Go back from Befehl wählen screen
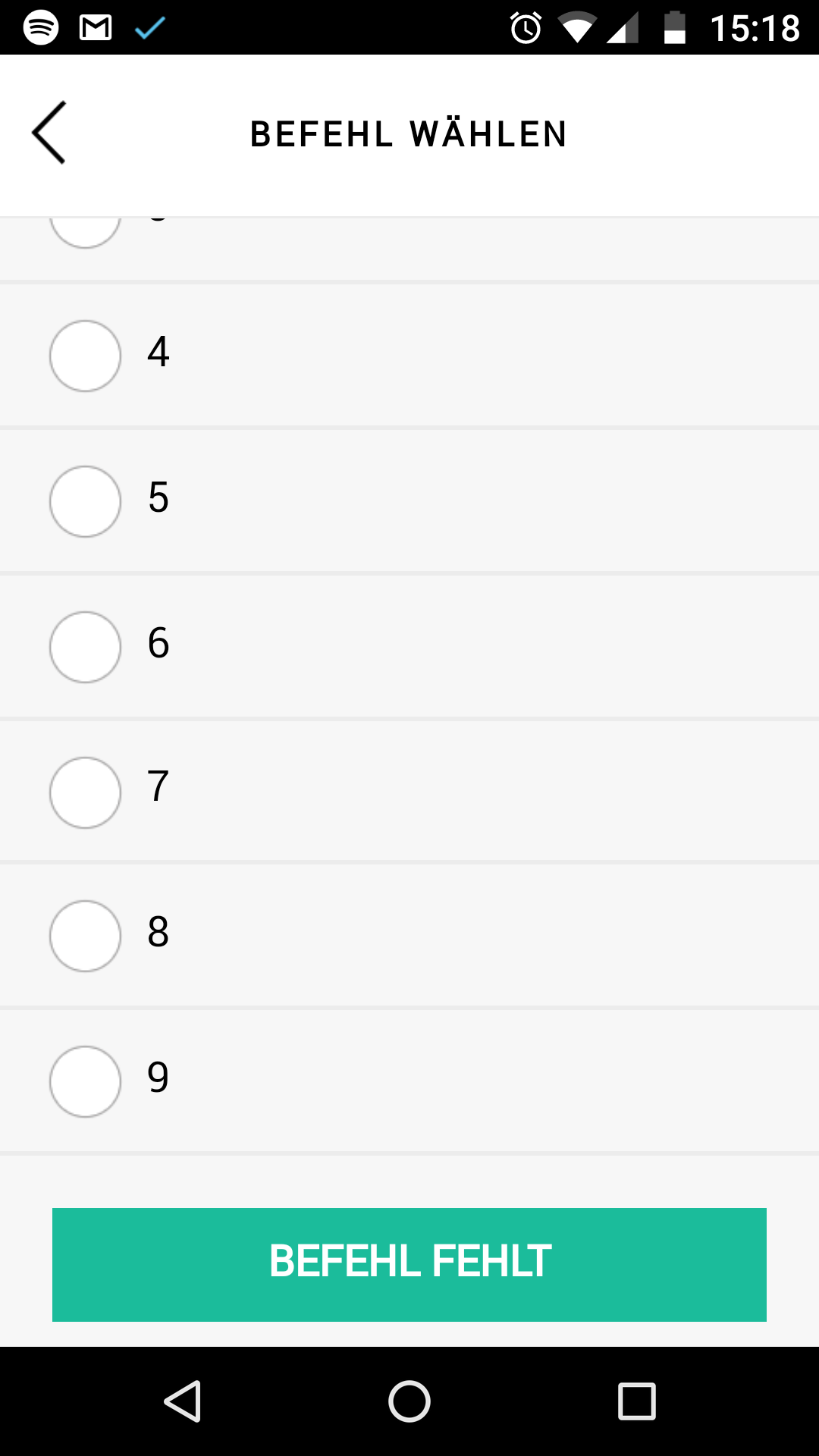819x1456 pixels. point(49,133)
